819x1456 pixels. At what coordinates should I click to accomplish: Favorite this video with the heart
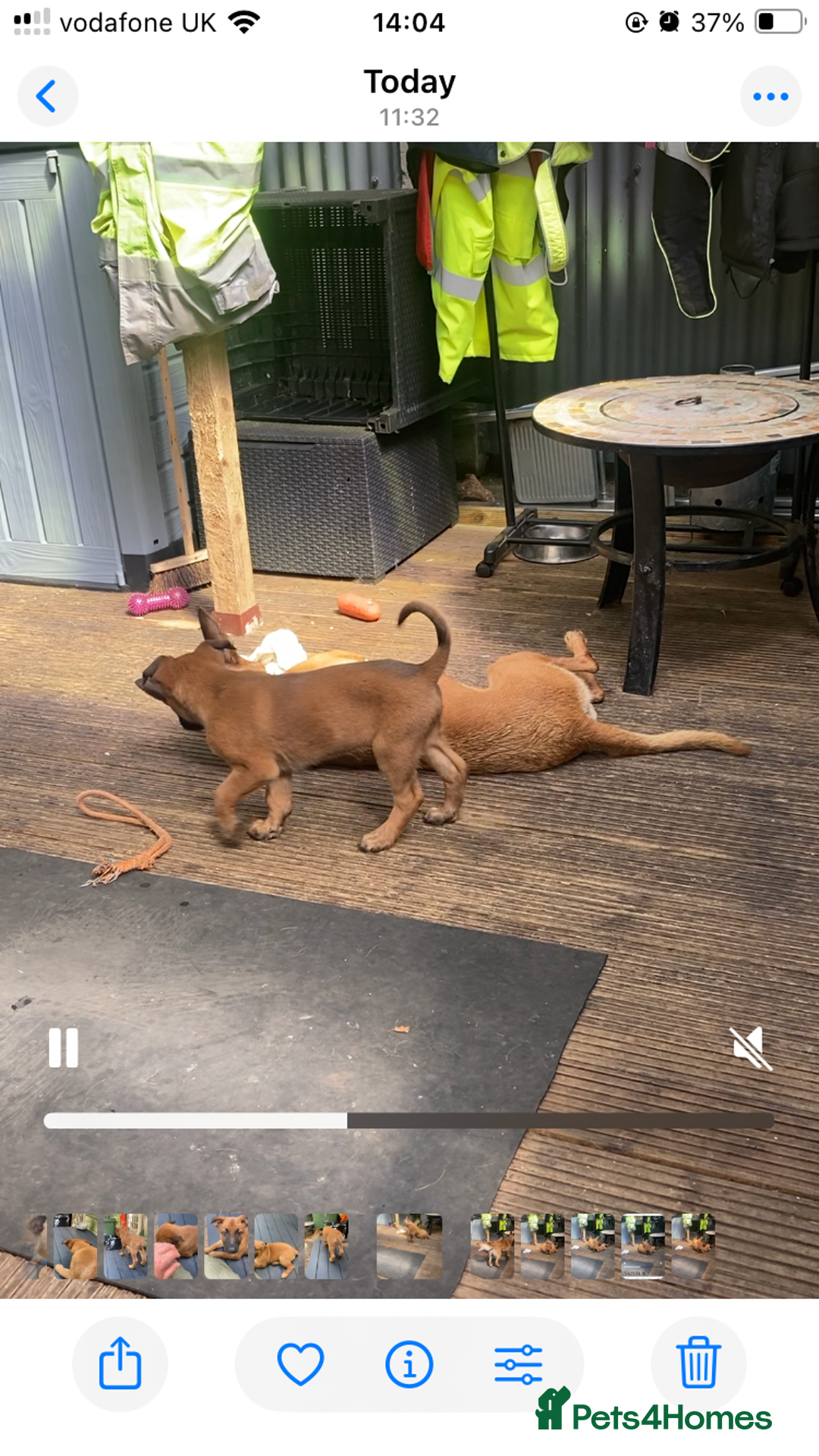click(x=300, y=1364)
